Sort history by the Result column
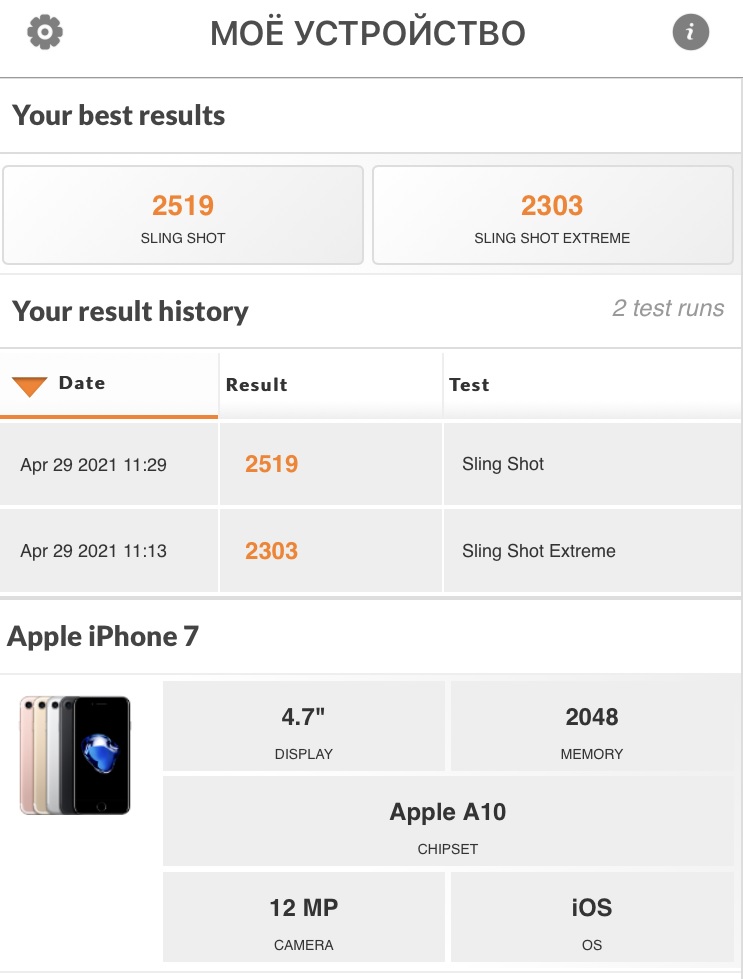 pyautogui.click(x=257, y=385)
